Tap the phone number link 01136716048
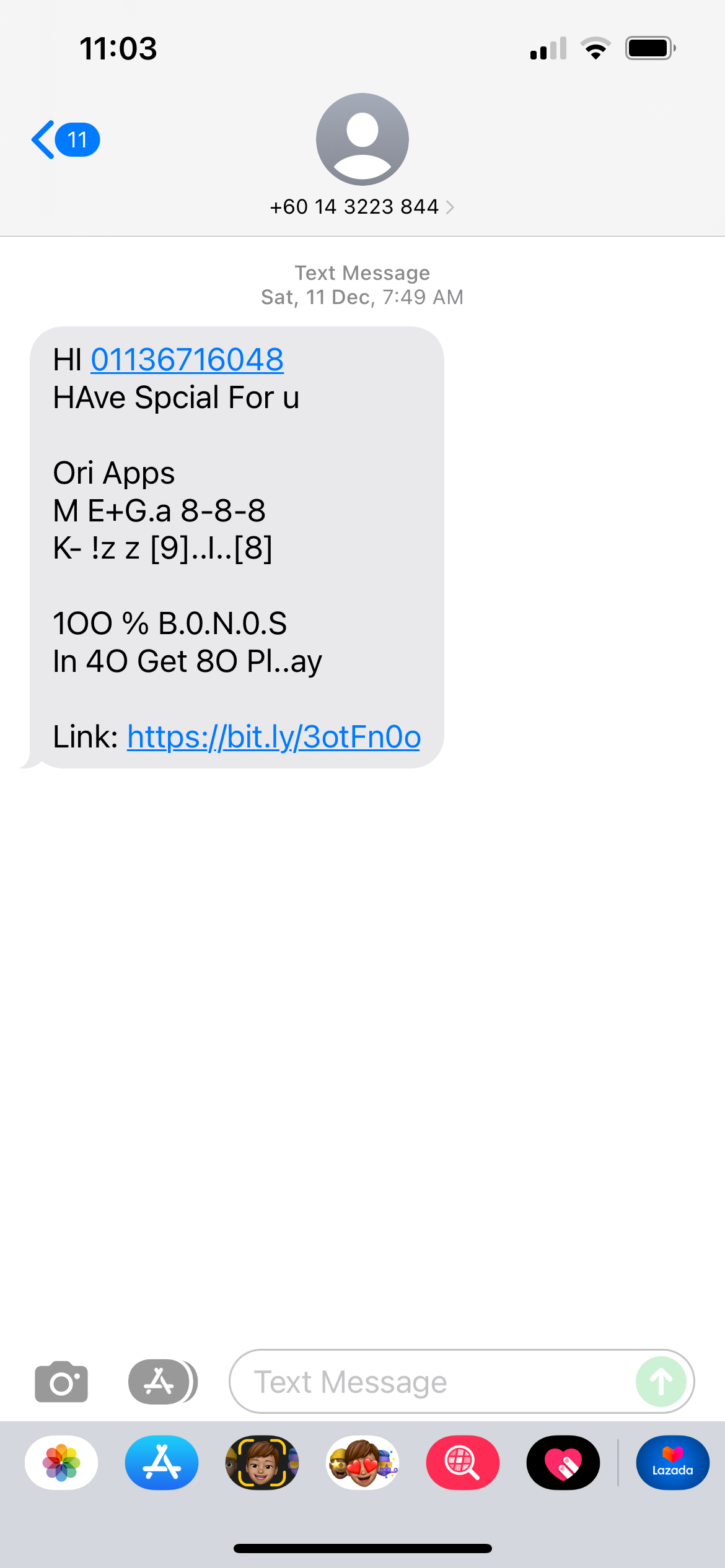Viewport: 725px width, 1568px height. point(187,360)
